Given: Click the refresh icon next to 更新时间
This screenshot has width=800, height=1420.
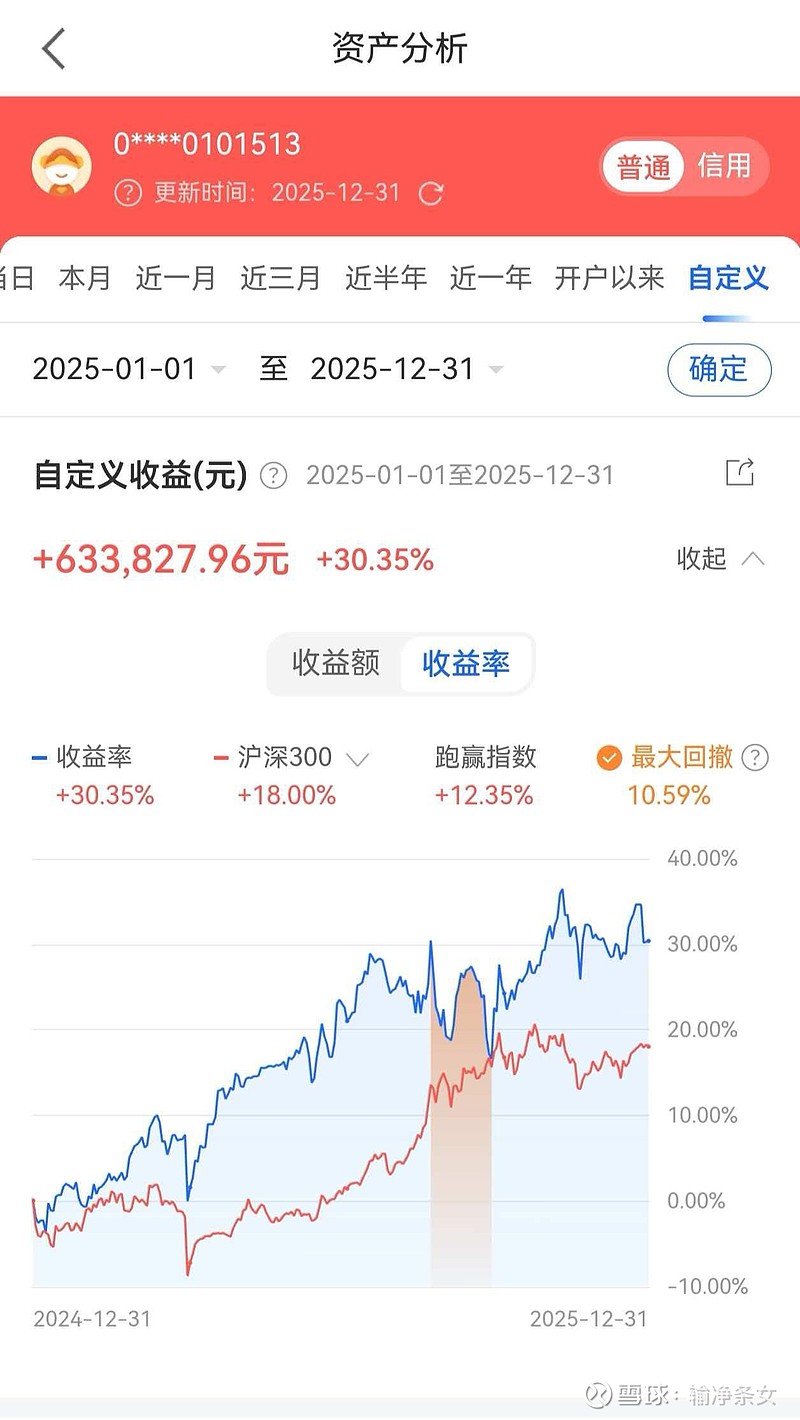Looking at the screenshot, I should [430, 193].
